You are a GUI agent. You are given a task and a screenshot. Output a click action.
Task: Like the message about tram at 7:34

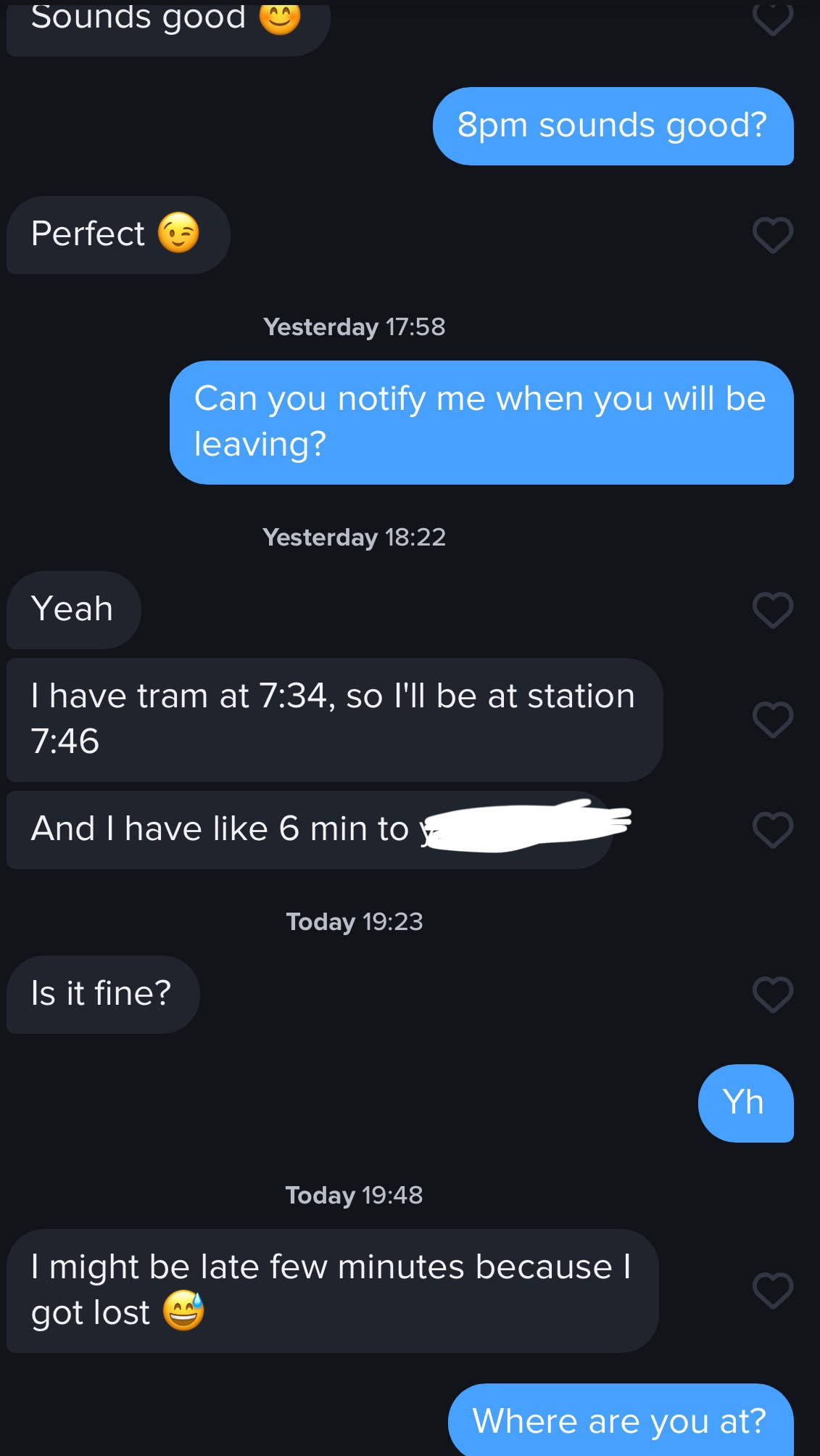(773, 720)
